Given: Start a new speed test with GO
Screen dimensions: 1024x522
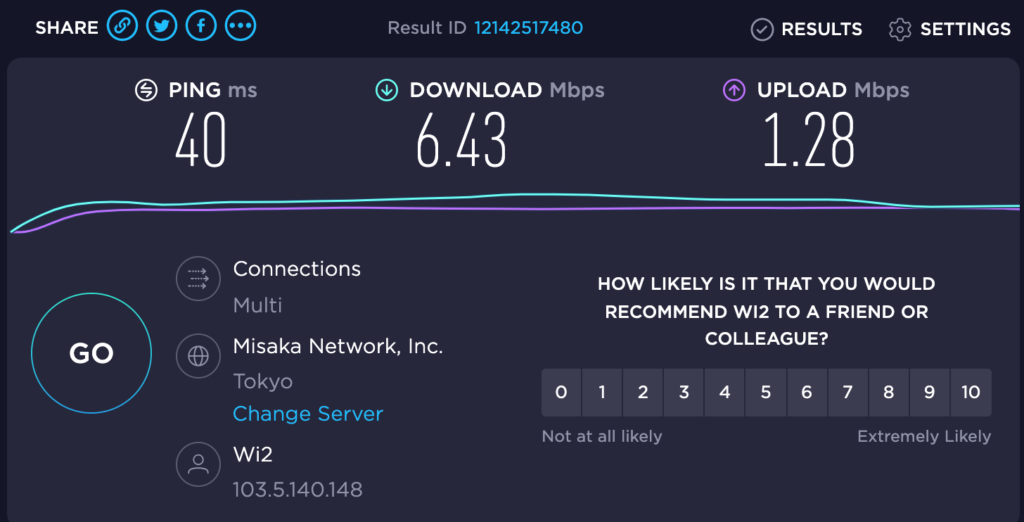Looking at the screenshot, I should point(91,353).
